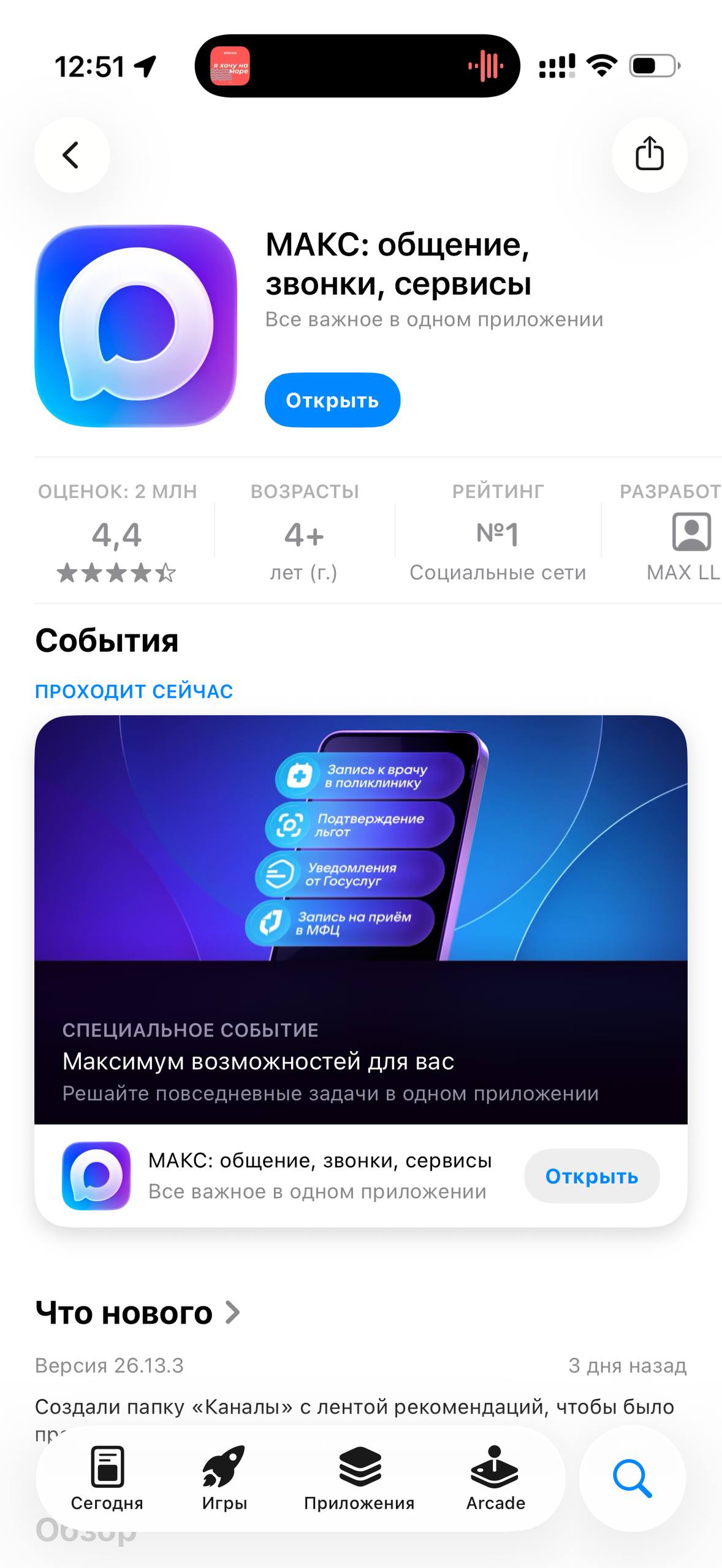The height and width of the screenshot is (1568, 722).
Task: Open the now-playing audio in the Dynamic Island
Action: click(x=357, y=66)
